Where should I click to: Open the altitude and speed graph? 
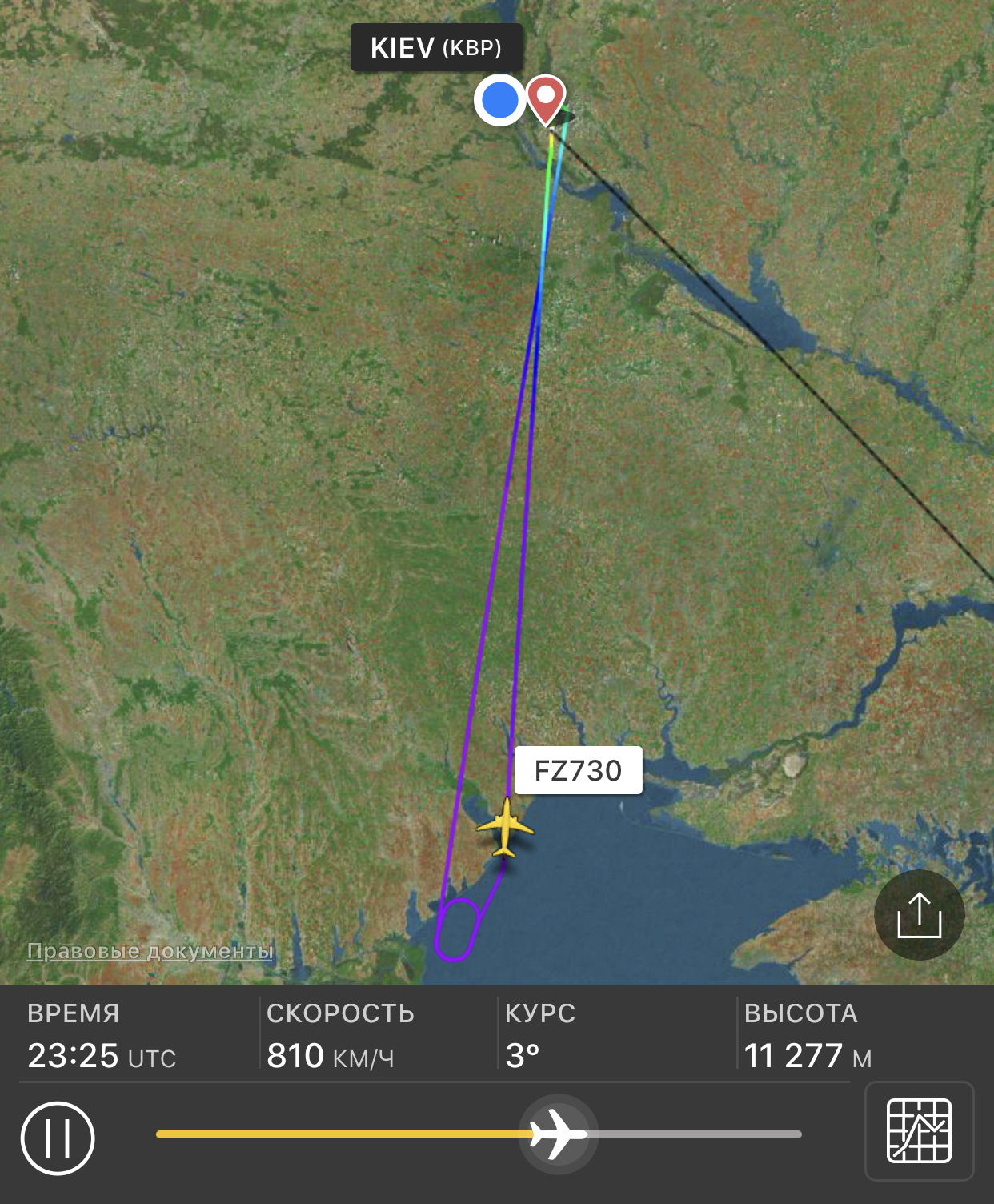click(x=919, y=1130)
